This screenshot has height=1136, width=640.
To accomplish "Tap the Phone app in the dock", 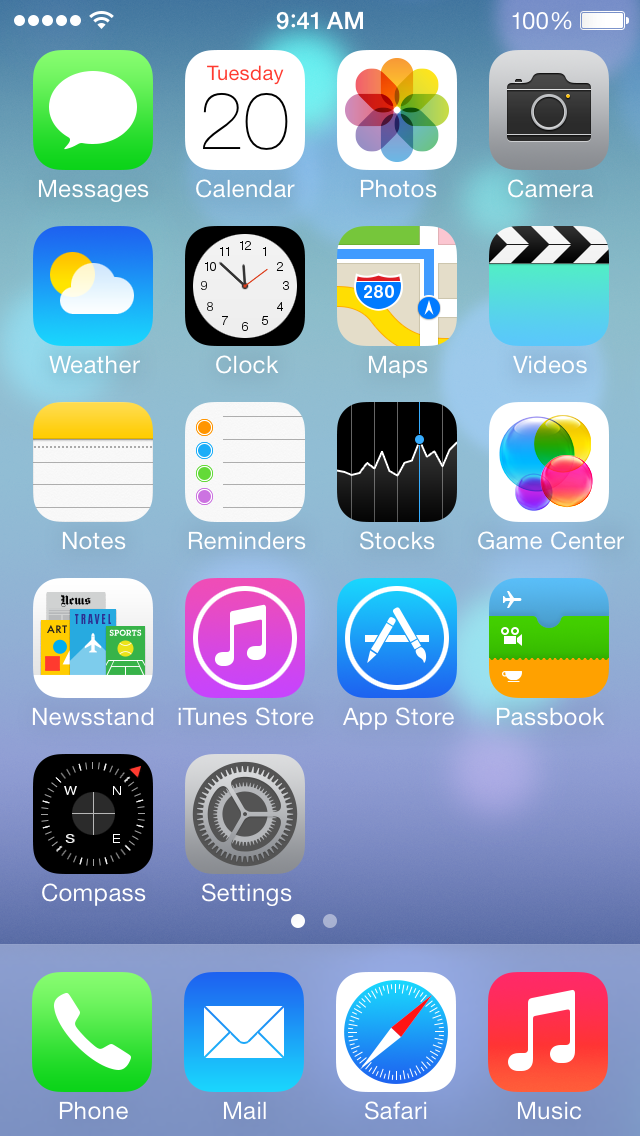I will click(93, 1032).
